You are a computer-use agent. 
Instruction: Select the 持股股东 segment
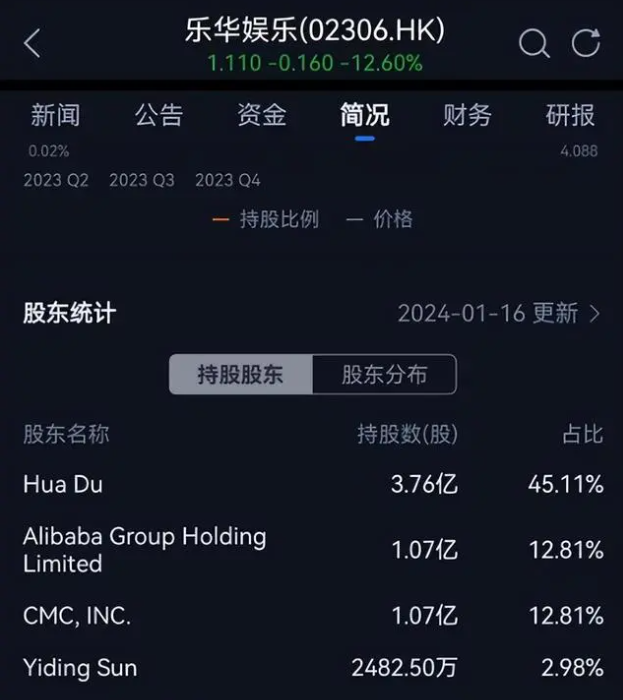[241, 375]
